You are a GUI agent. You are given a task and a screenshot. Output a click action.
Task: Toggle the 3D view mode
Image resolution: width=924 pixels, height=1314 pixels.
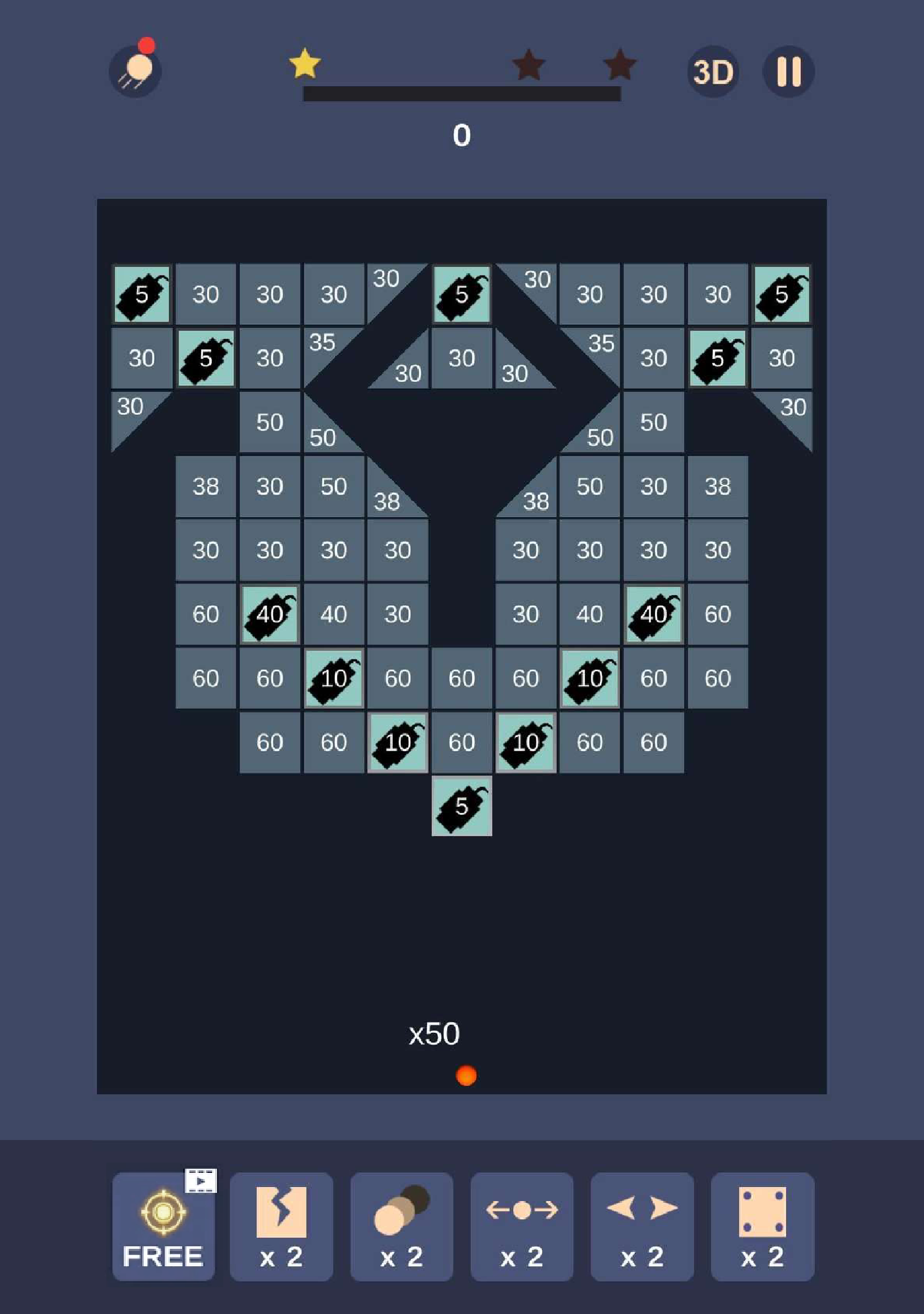pos(713,71)
